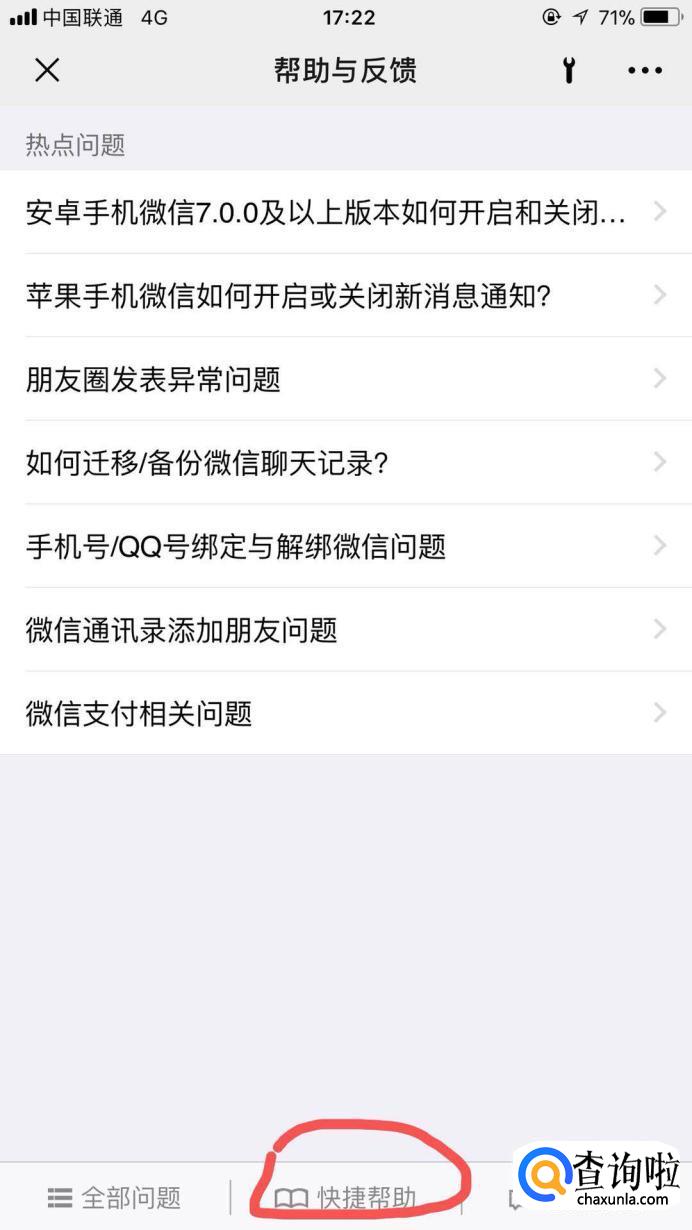Open 安卓手机微信7.0.0及以上版本 question
Screen dimensions: 692x1230
pyautogui.click(x=346, y=212)
